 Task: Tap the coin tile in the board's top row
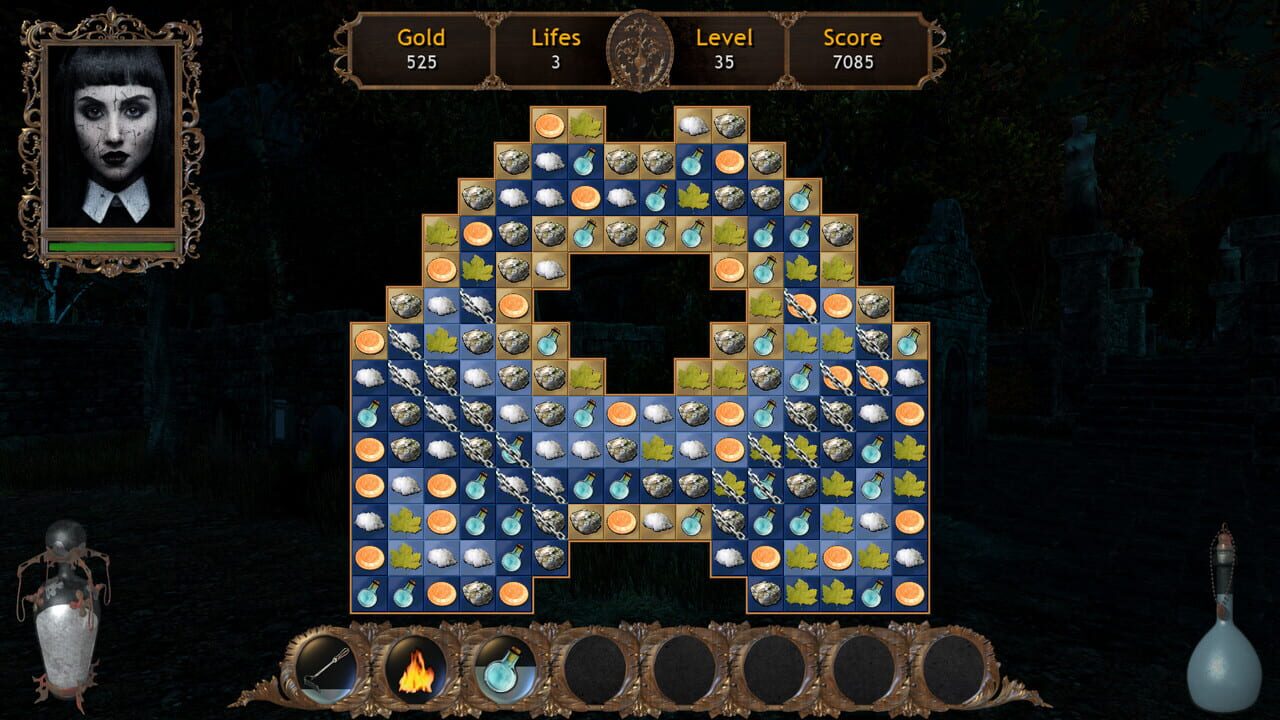click(x=548, y=125)
